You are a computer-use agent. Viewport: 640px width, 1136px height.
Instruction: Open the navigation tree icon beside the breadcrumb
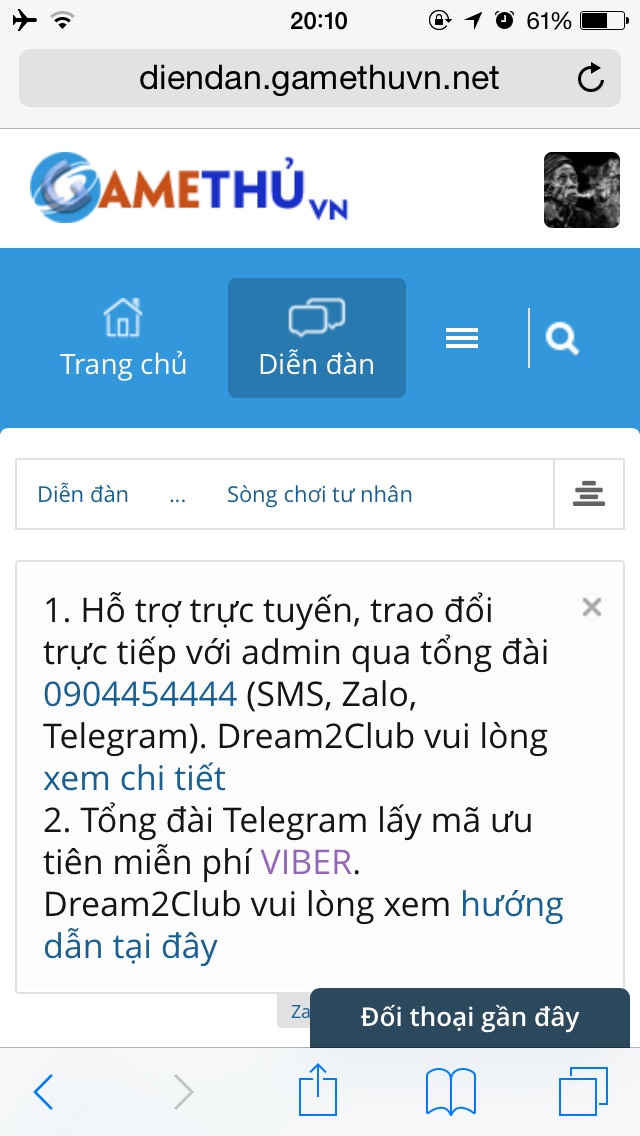point(589,494)
